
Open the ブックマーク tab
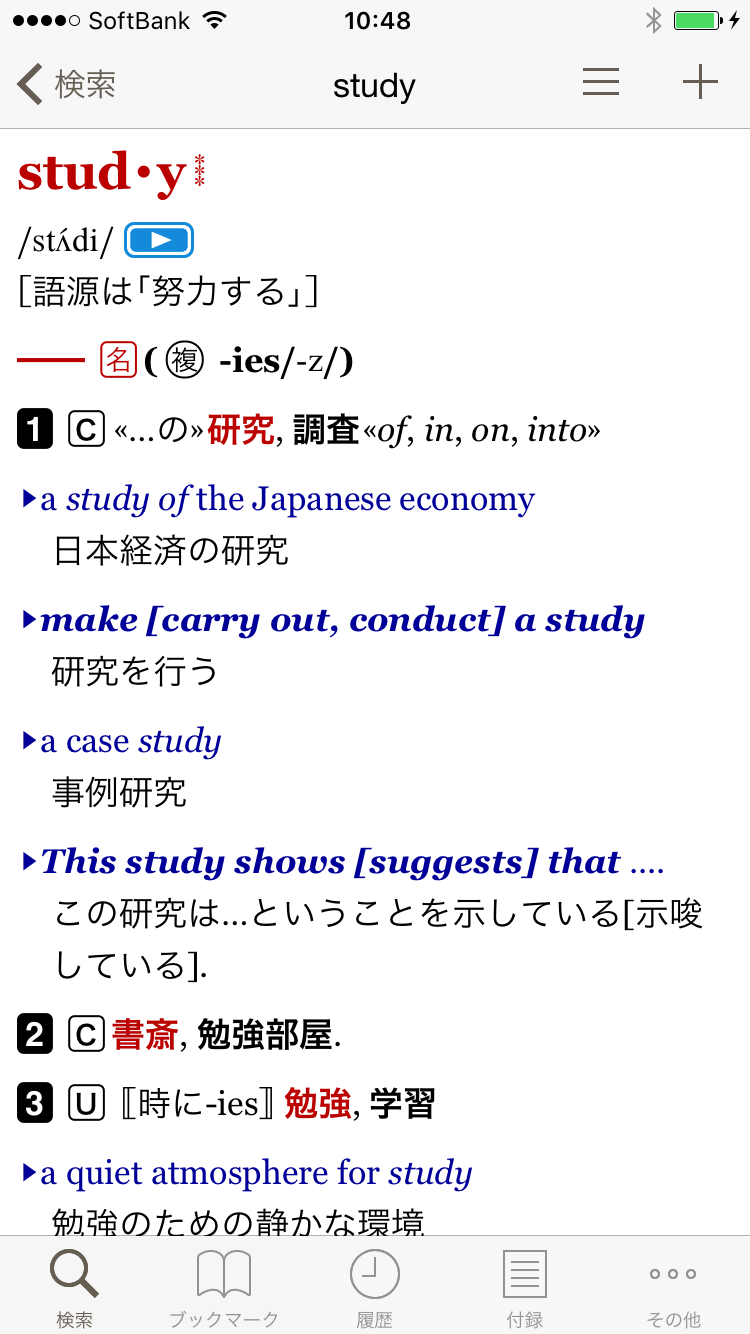coord(224,1286)
